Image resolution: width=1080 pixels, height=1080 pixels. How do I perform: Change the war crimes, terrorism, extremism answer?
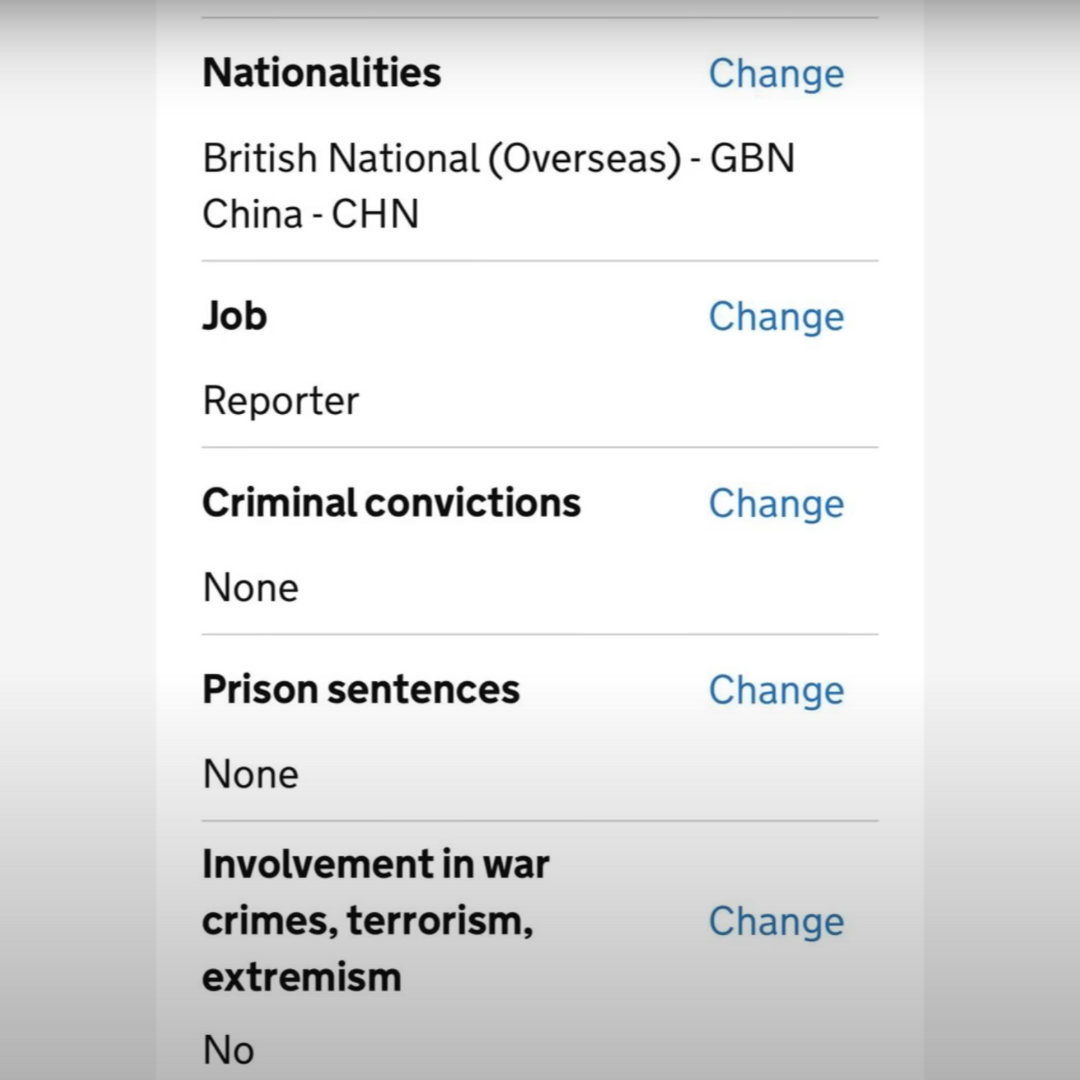point(776,922)
